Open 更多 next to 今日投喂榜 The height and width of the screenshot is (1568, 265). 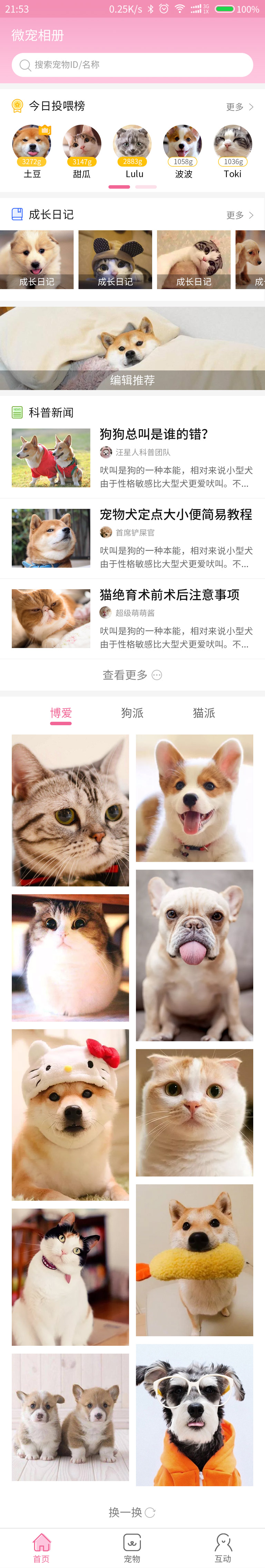pos(239,107)
